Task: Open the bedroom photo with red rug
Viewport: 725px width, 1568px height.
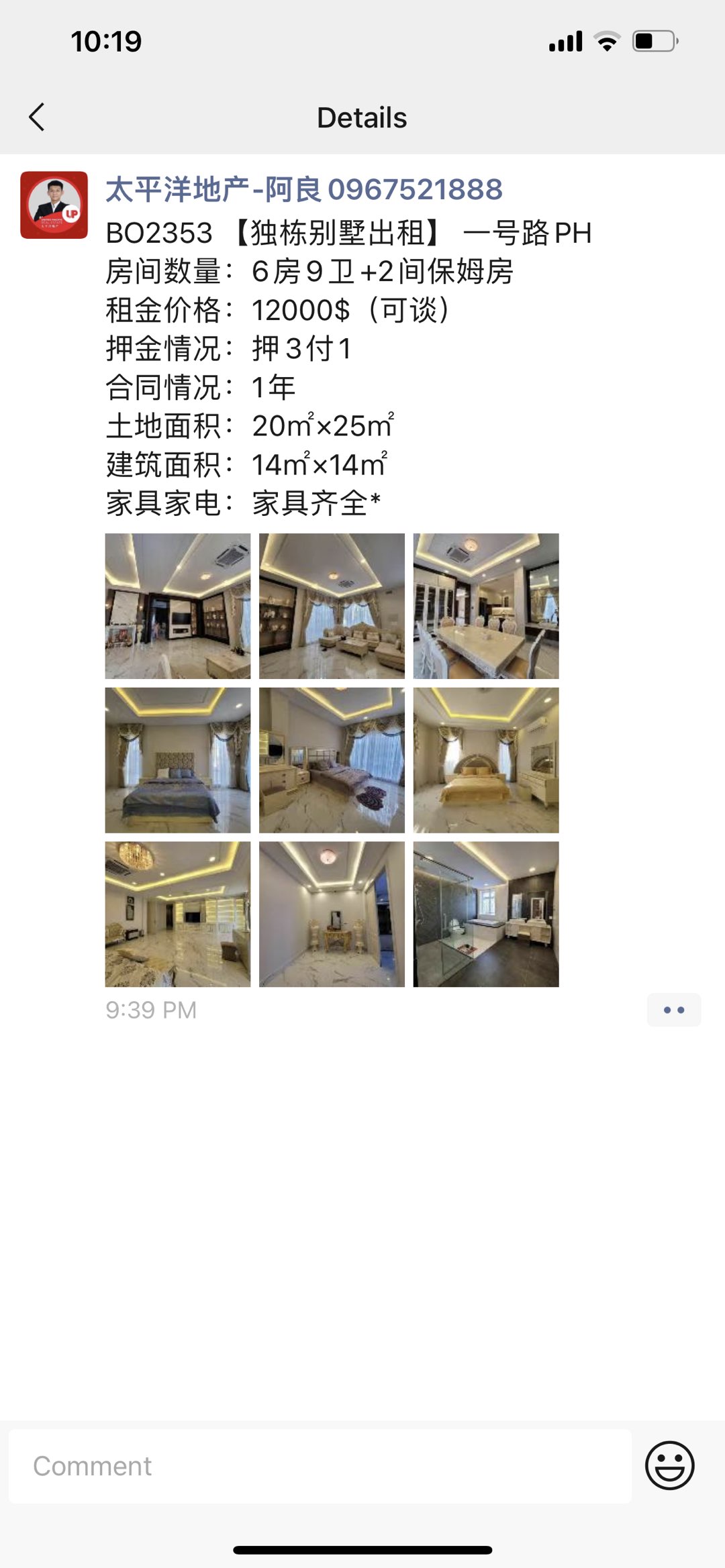Action: click(x=332, y=760)
